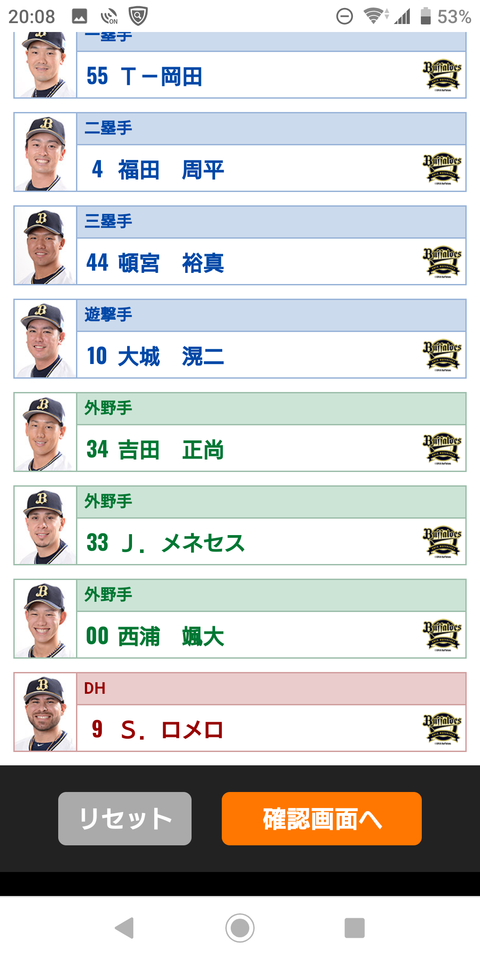Select first baseman T-岡田

point(239,65)
